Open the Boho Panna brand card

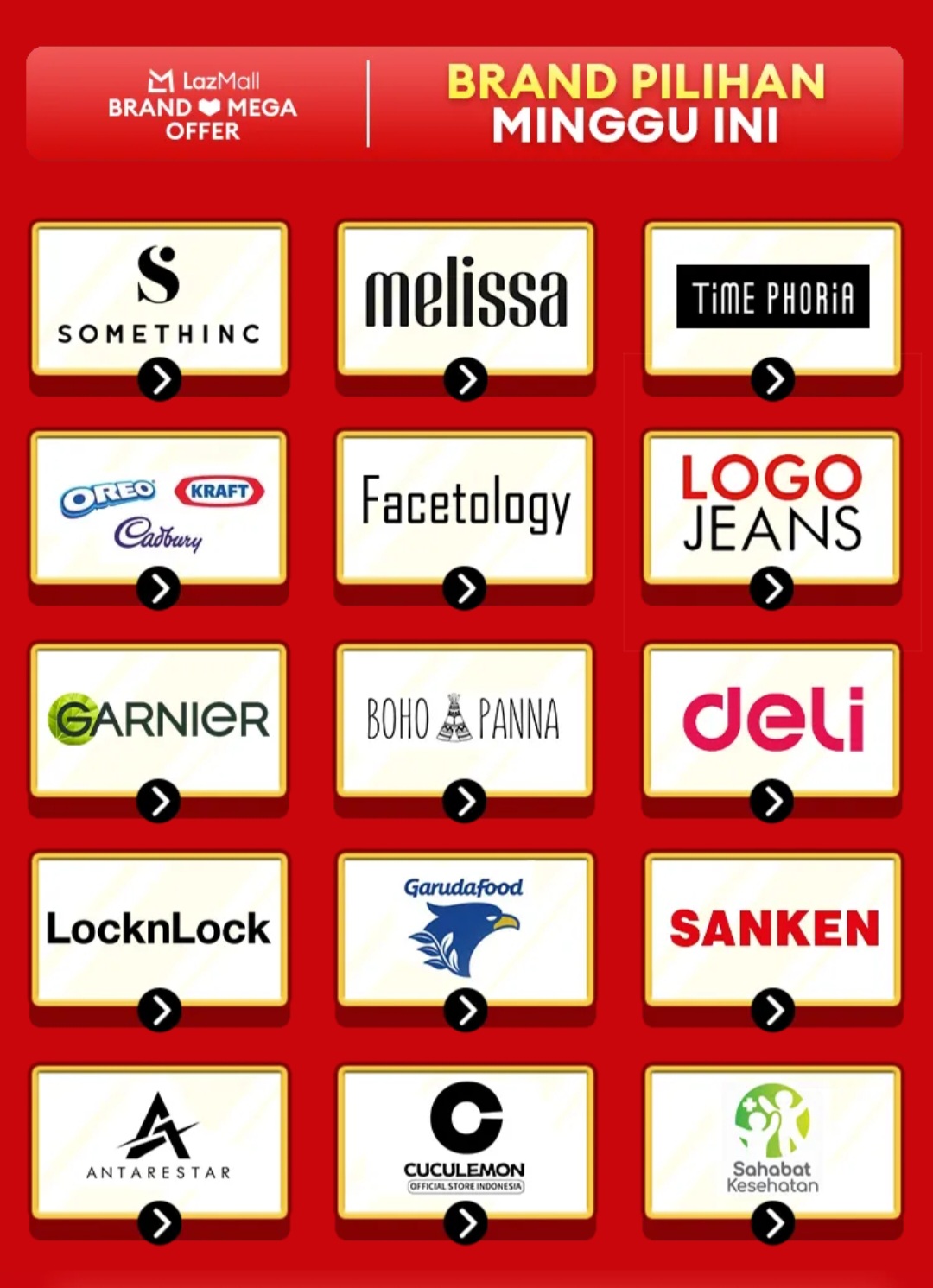coord(466,720)
